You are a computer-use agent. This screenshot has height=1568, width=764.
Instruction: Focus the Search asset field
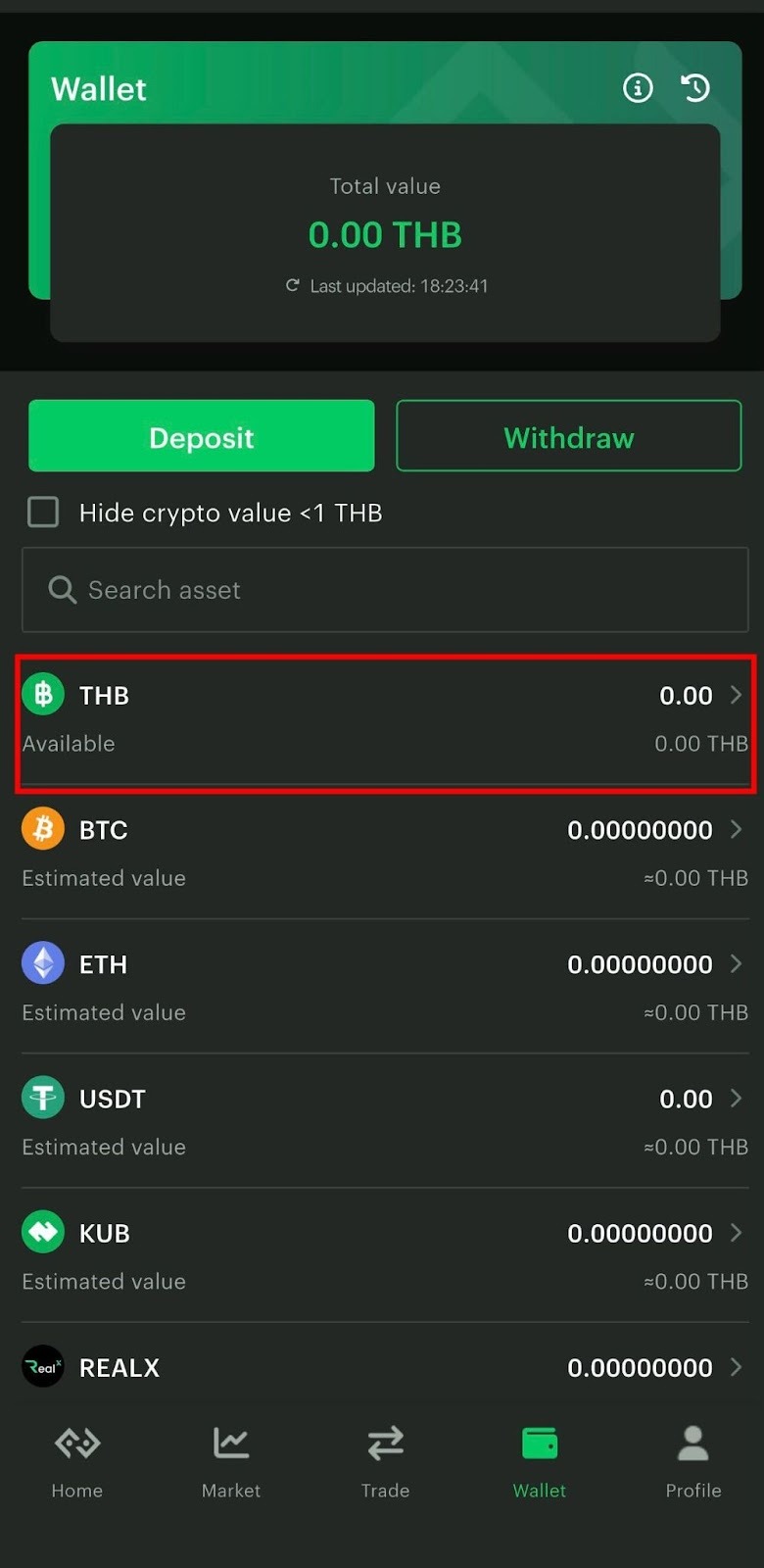coord(385,590)
